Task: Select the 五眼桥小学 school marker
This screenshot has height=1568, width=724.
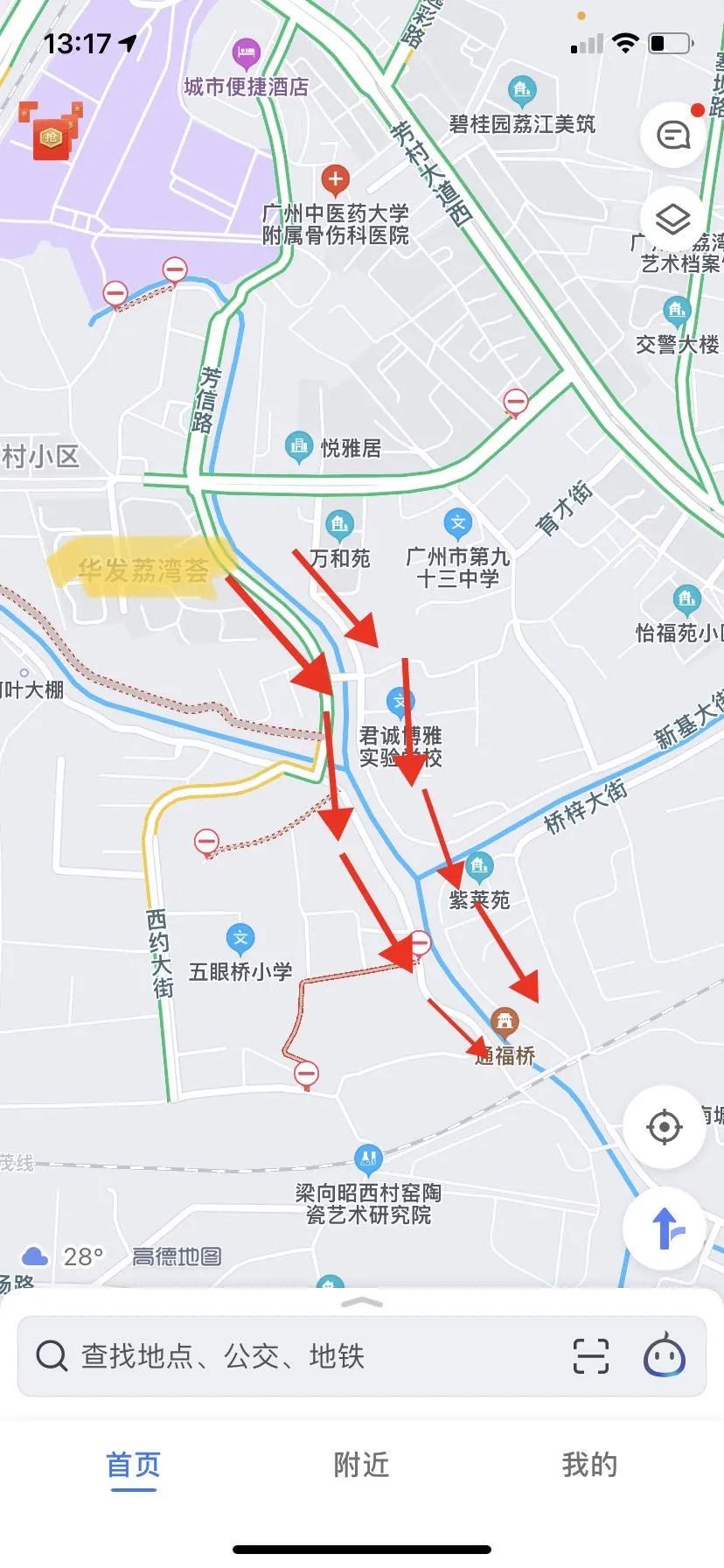Action: (240, 939)
